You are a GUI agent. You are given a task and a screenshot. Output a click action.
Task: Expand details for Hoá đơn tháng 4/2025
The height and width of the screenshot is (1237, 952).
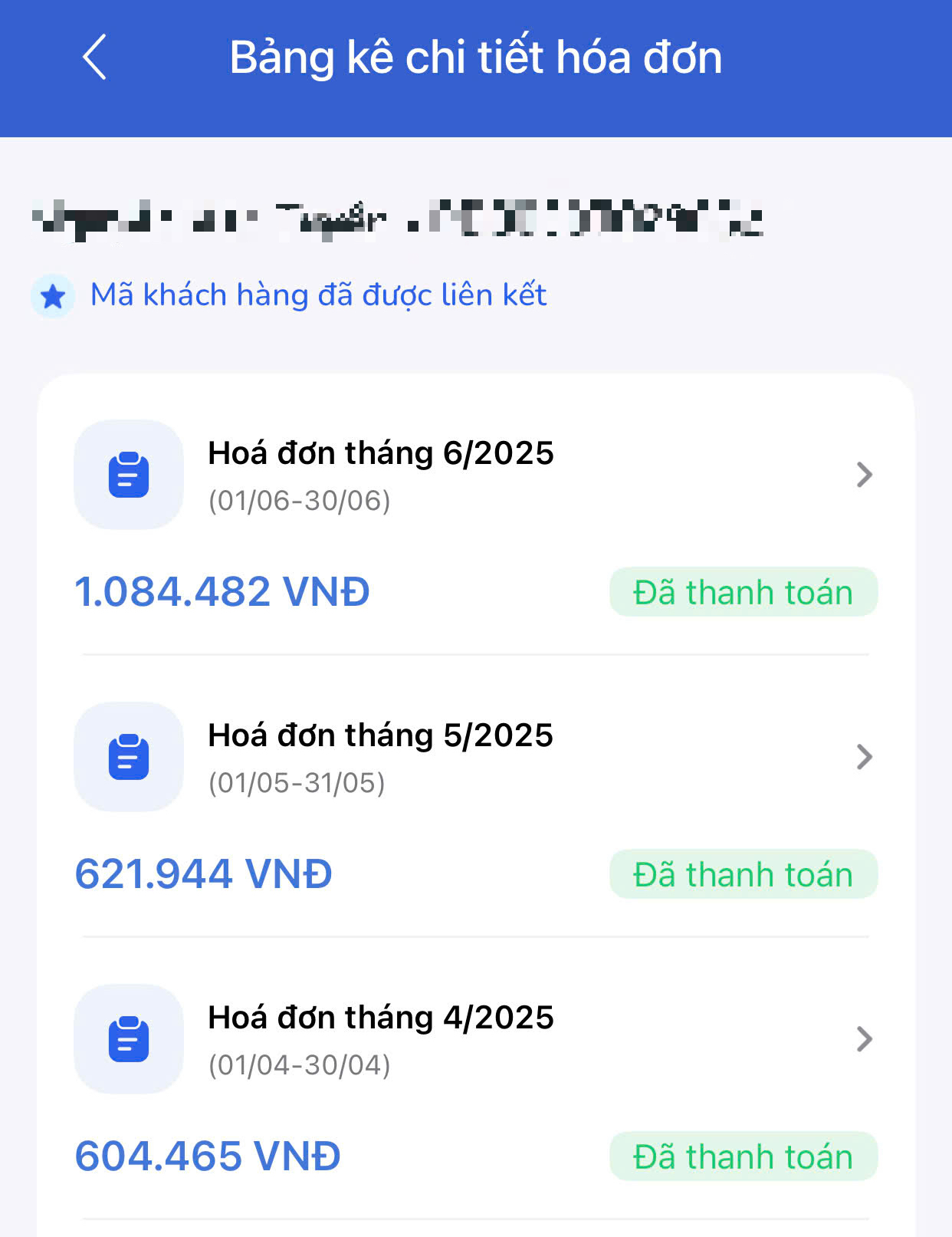tap(865, 1039)
